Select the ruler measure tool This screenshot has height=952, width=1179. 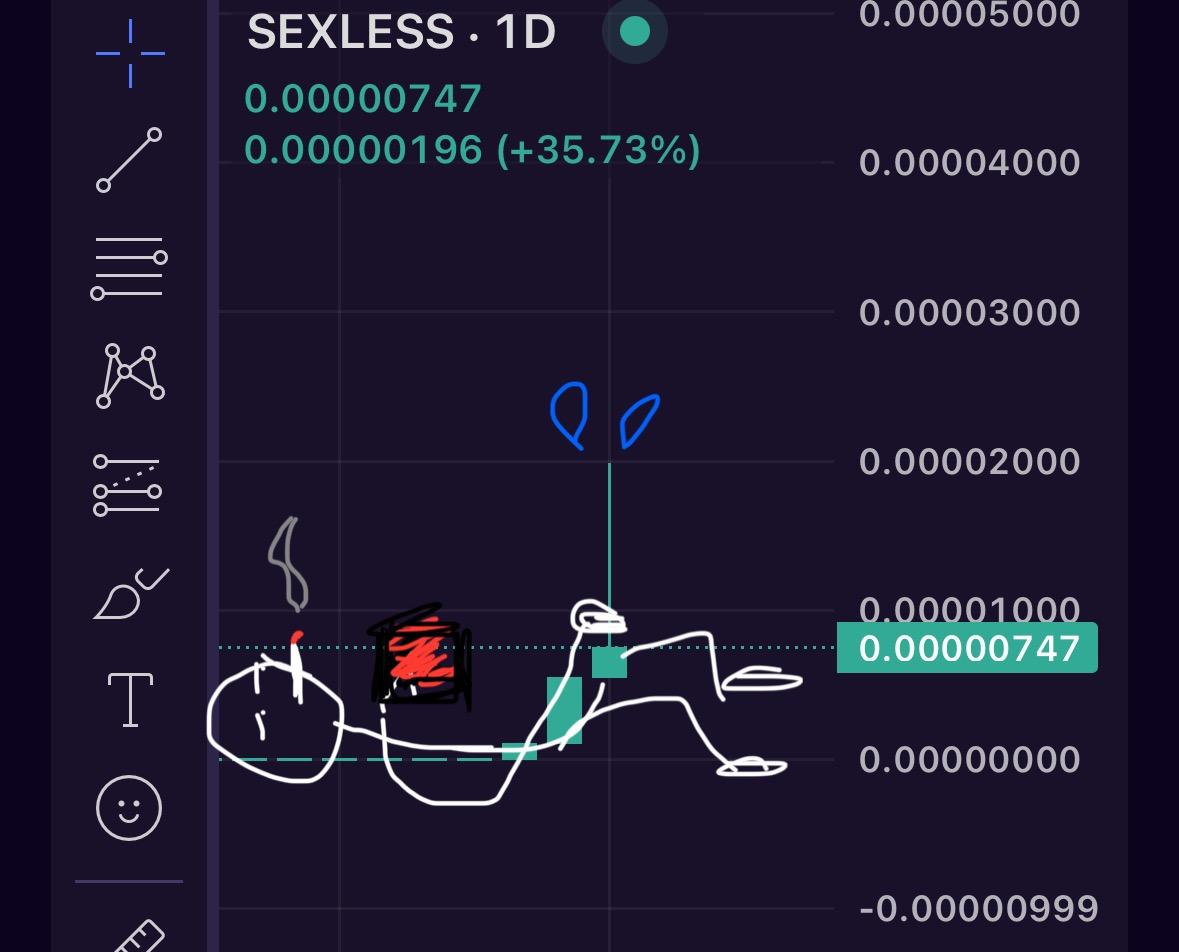[x=138, y=936]
